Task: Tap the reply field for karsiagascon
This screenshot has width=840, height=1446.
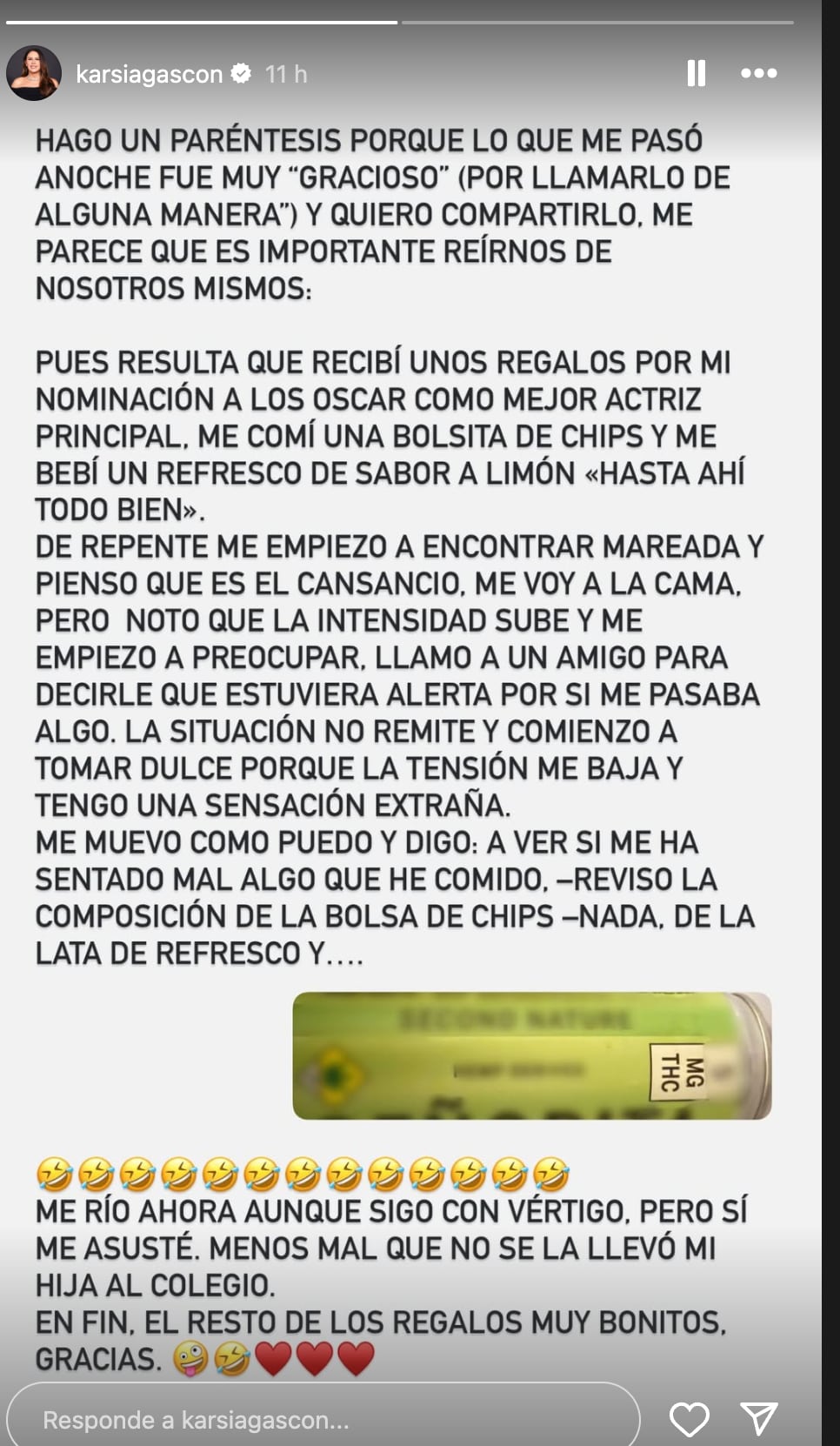Action: click(322, 1420)
